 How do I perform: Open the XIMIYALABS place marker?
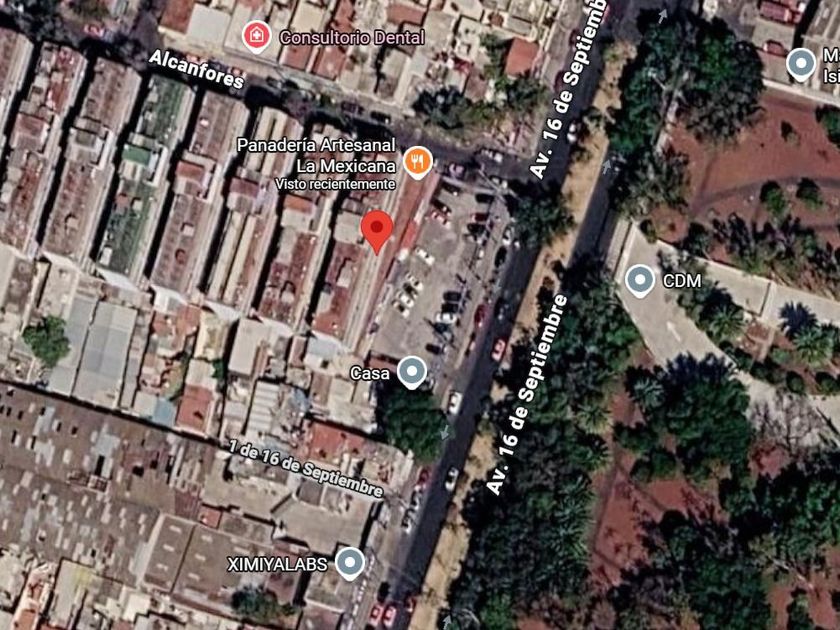350,564
